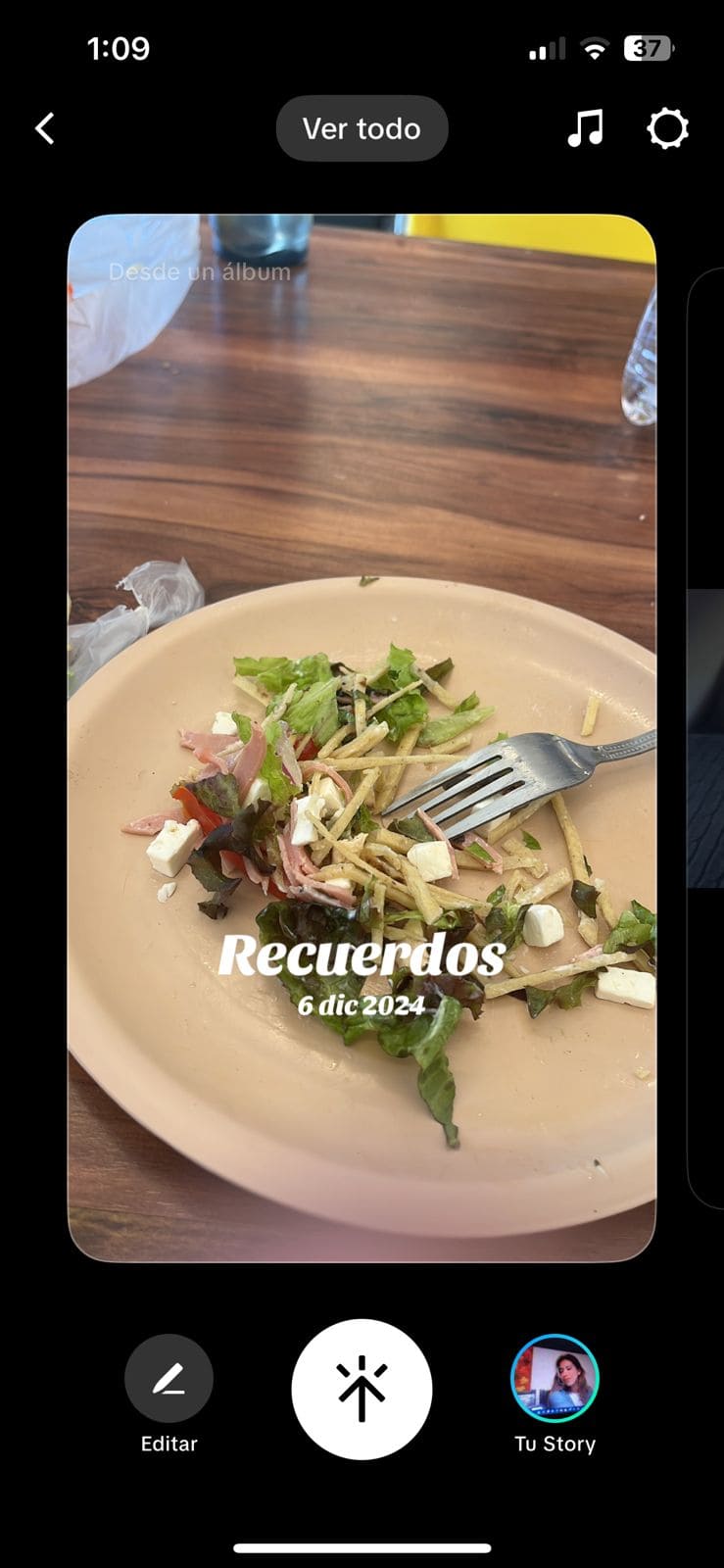The image size is (724, 1568).
Task: Tap the round white send button
Action: pyautogui.click(x=362, y=1389)
